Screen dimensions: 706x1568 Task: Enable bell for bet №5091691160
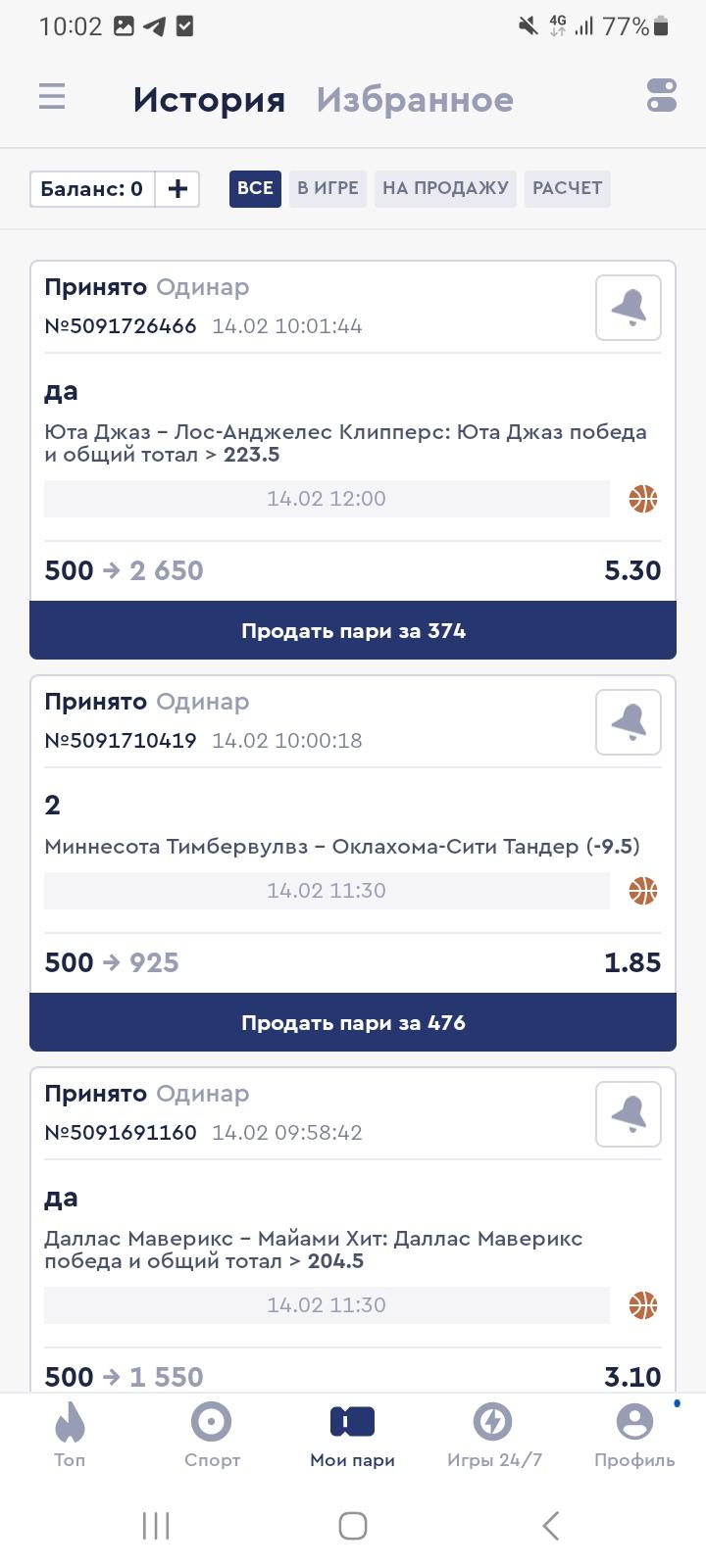pos(629,1114)
